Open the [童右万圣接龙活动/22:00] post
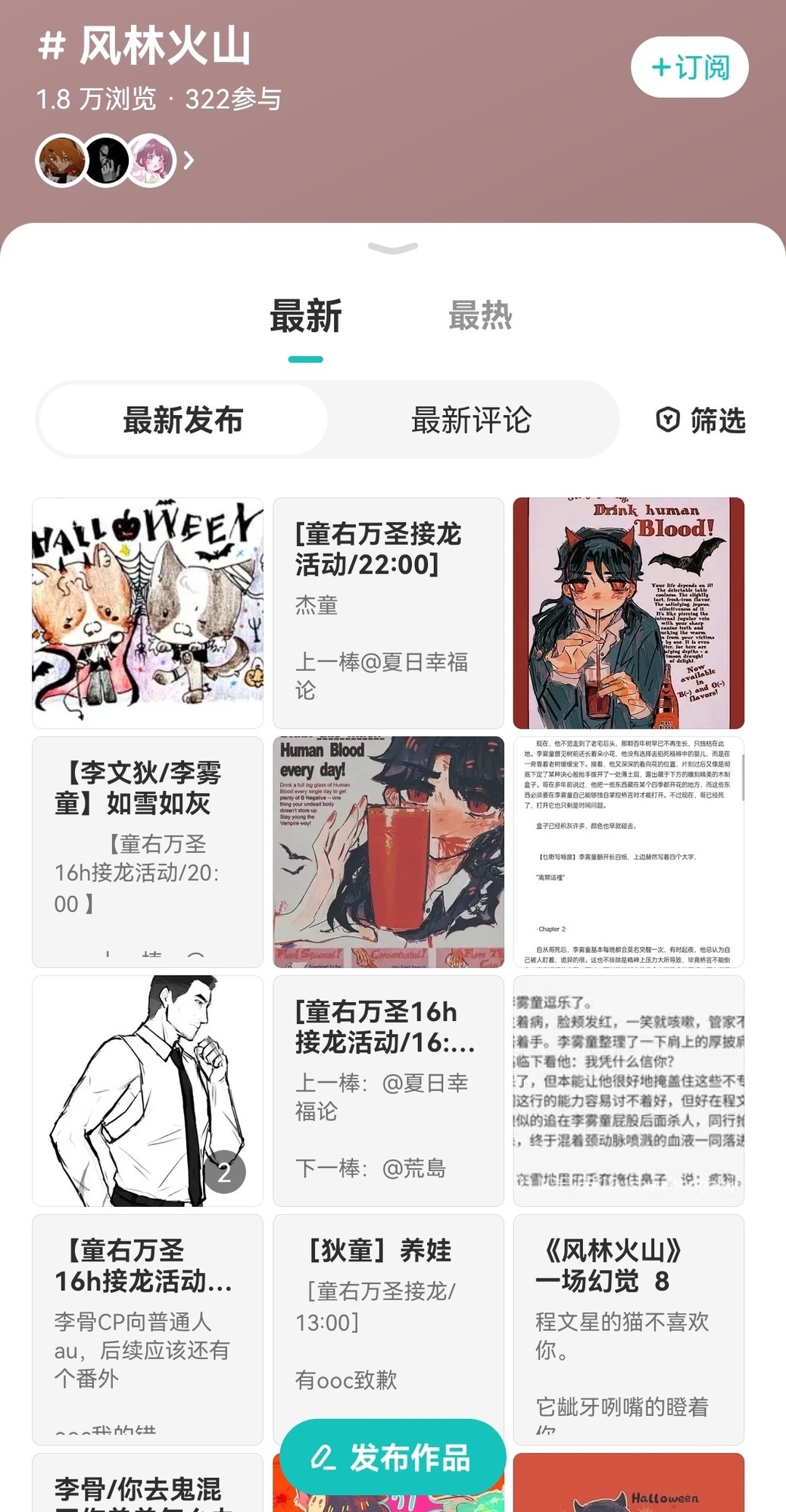The height and width of the screenshot is (1512, 786). click(388, 613)
